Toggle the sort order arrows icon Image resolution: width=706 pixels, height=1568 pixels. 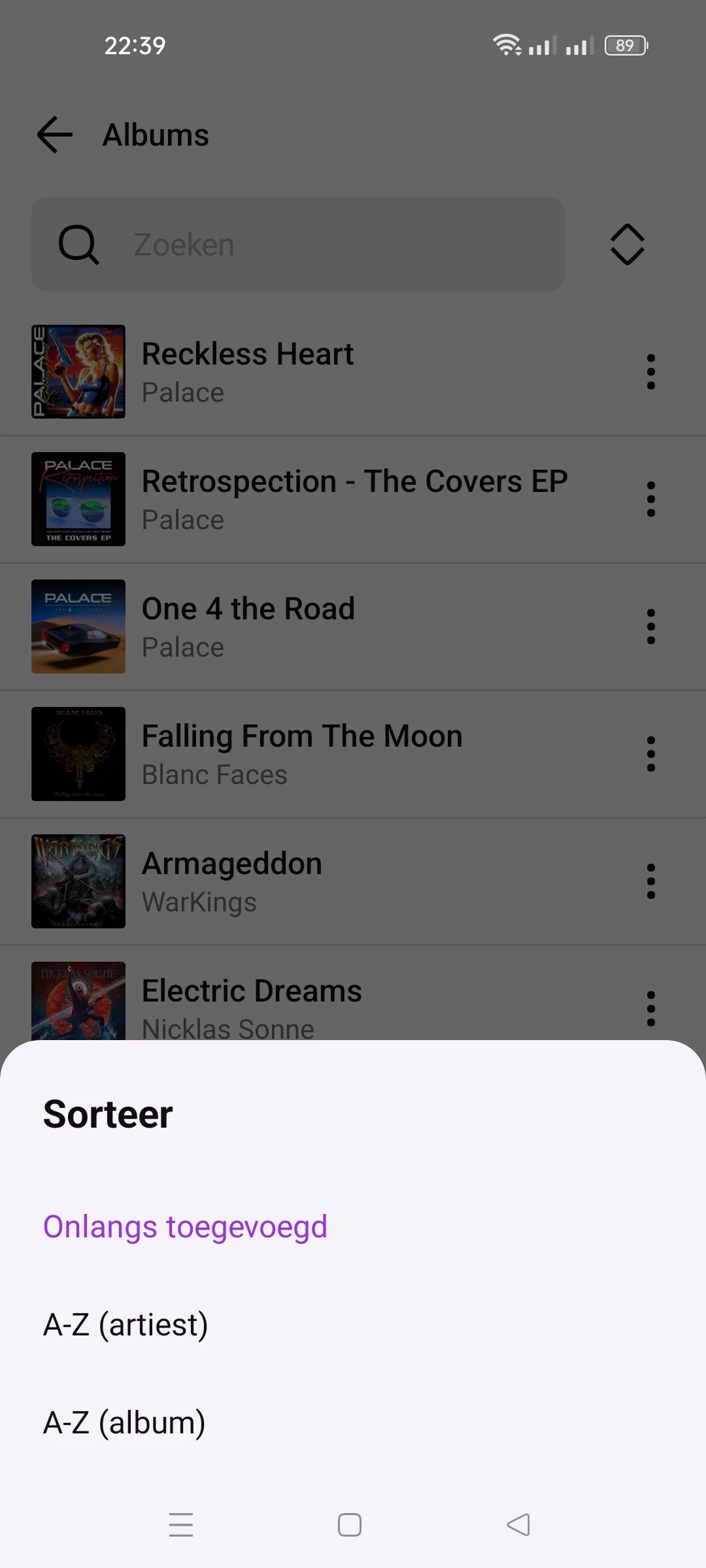[628, 244]
